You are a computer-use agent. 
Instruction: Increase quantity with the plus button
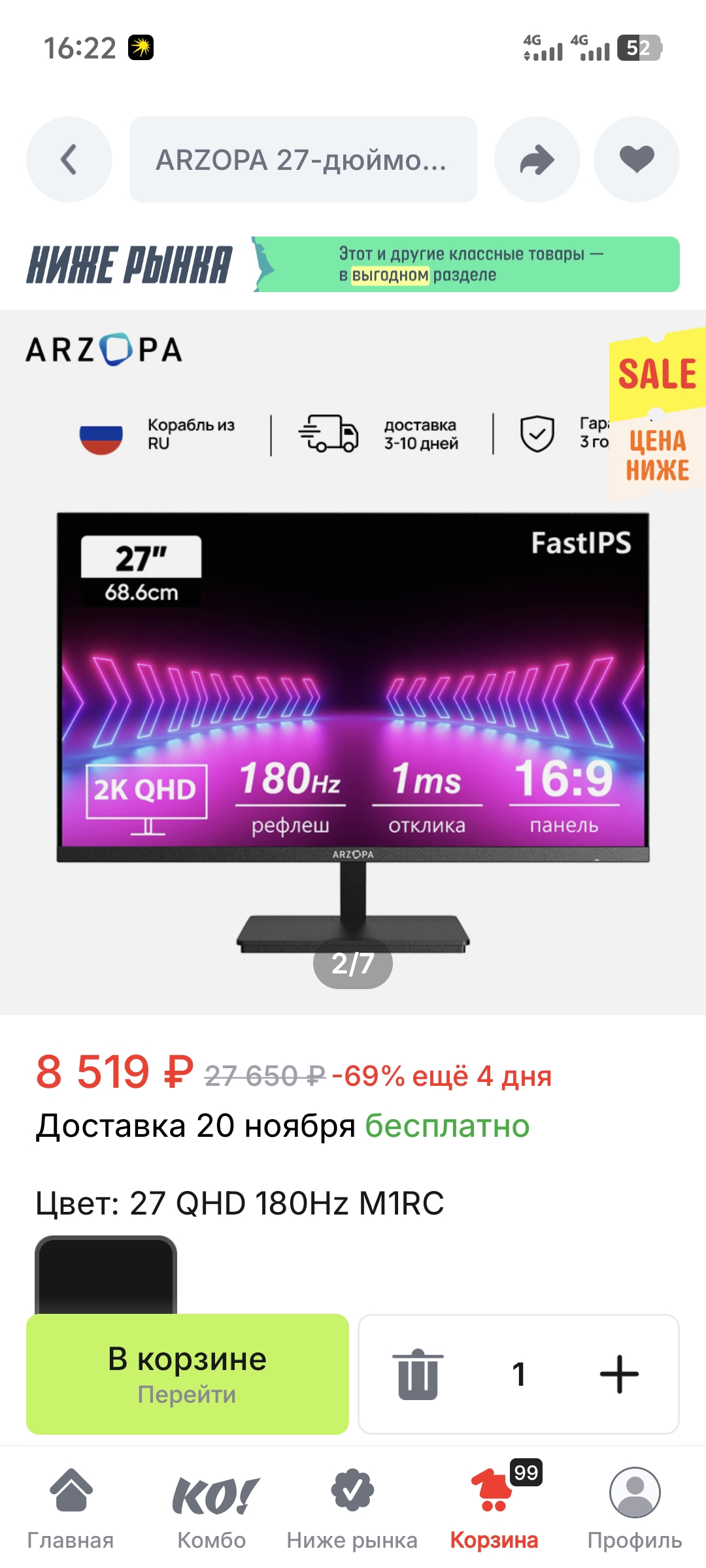pyautogui.click(x=618, y=1374)
